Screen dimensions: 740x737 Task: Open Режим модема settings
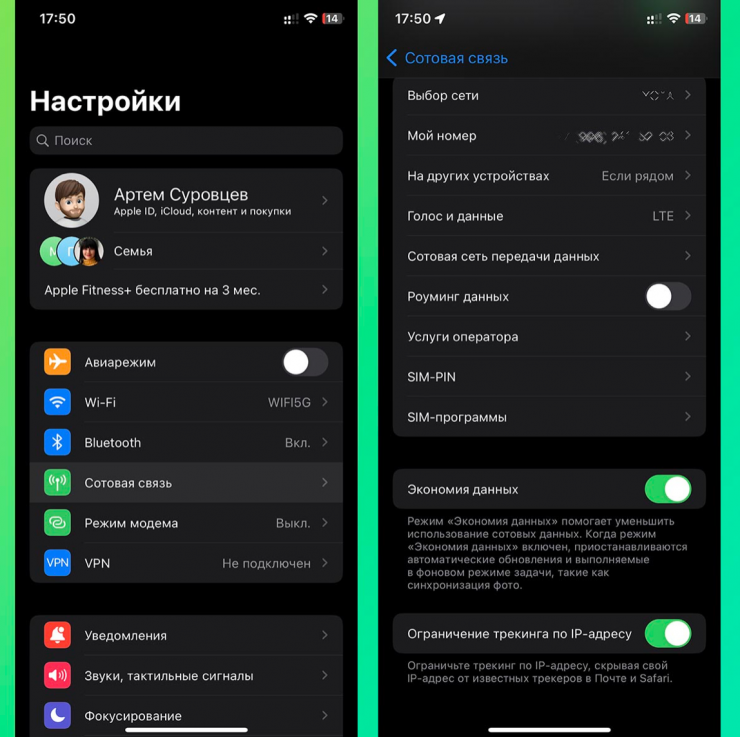186,523
